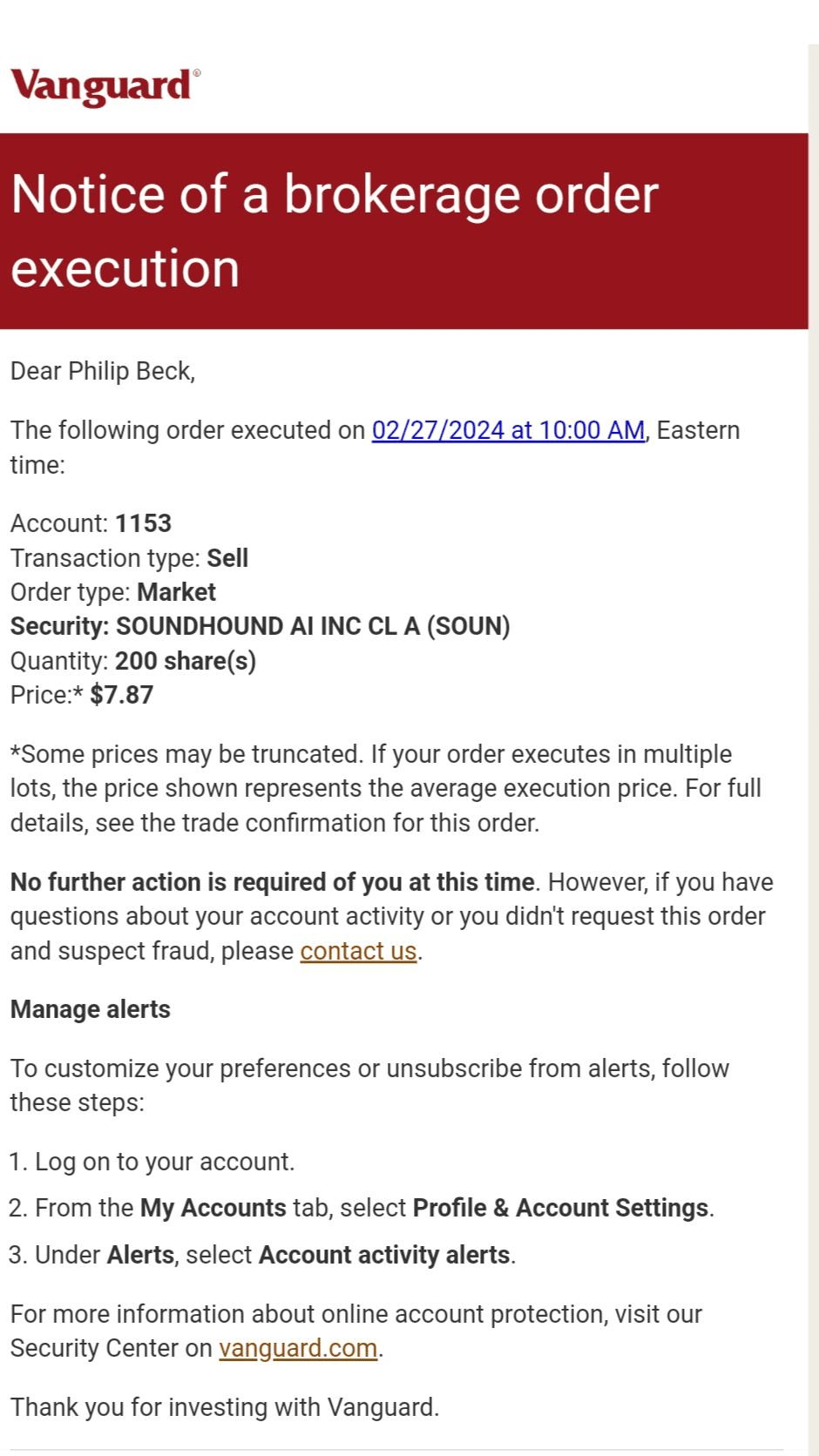Open the 02/27/2024 at 10:00 AM date link
This screenshot has height=1456, width=819.
tap(508, 430)
